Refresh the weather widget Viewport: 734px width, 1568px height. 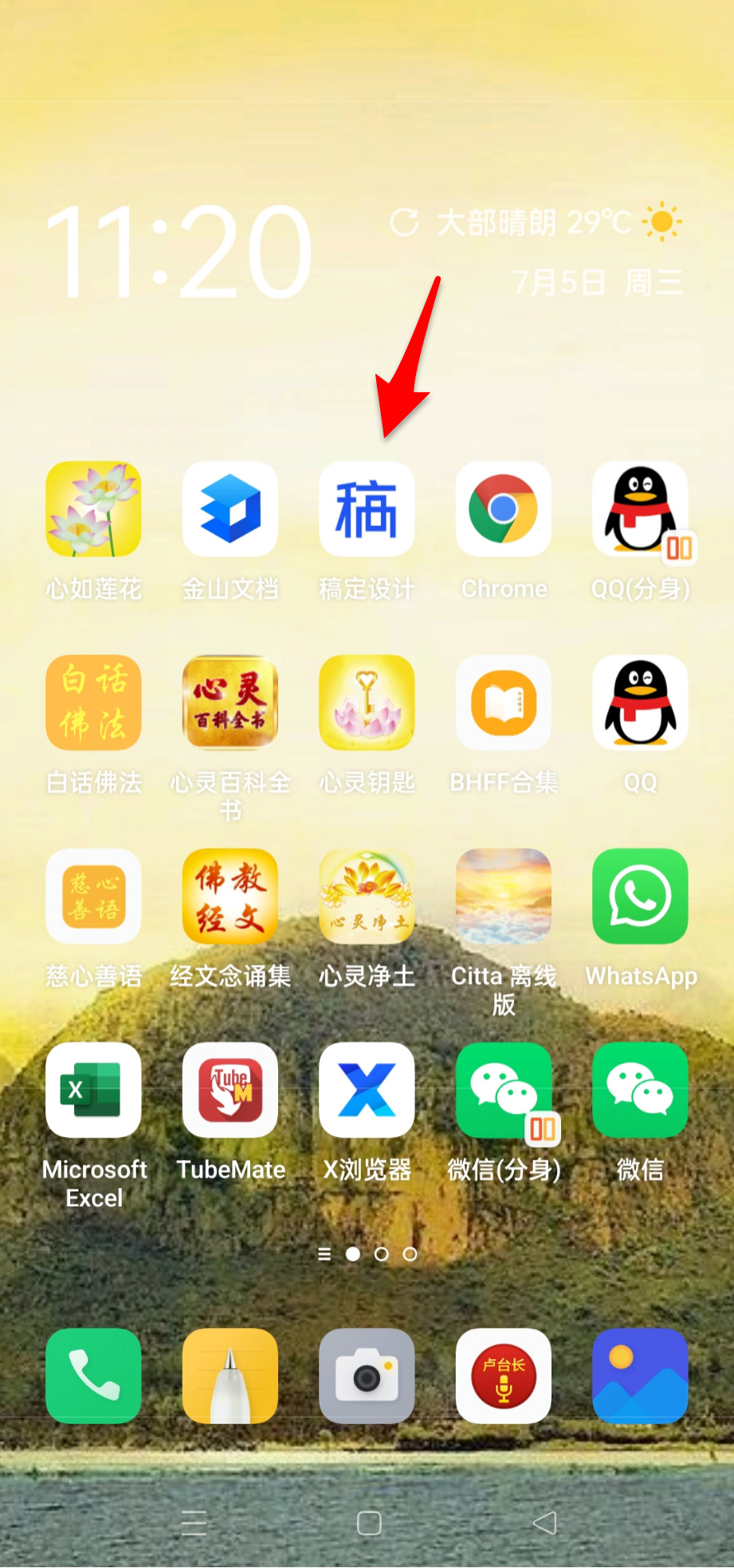tap(405, 223)
